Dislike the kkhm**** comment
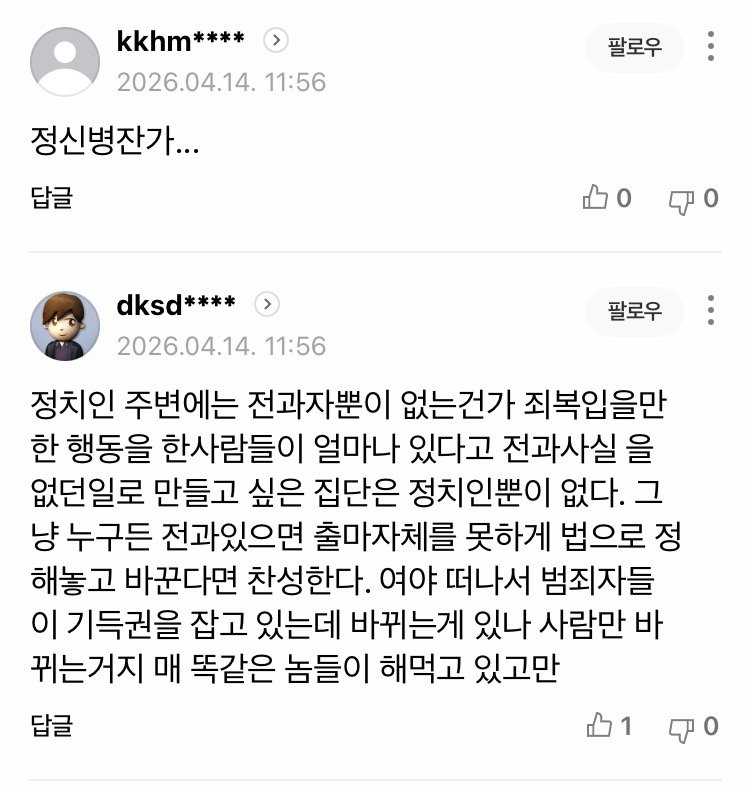This screenshot has height=789, width=750. click(x=682, y=199)
